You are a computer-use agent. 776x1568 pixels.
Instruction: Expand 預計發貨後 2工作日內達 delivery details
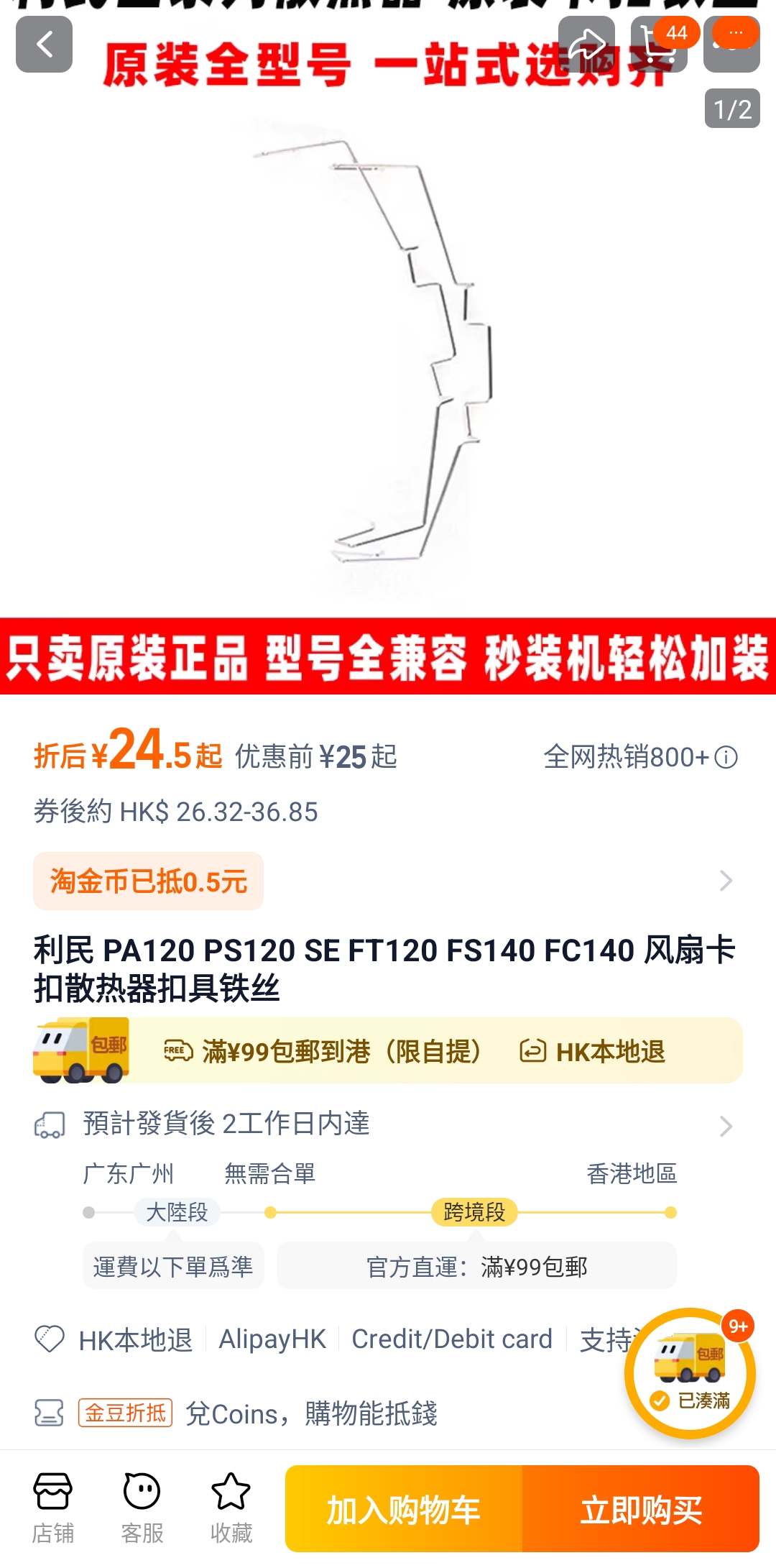[x=388, y=1124]
